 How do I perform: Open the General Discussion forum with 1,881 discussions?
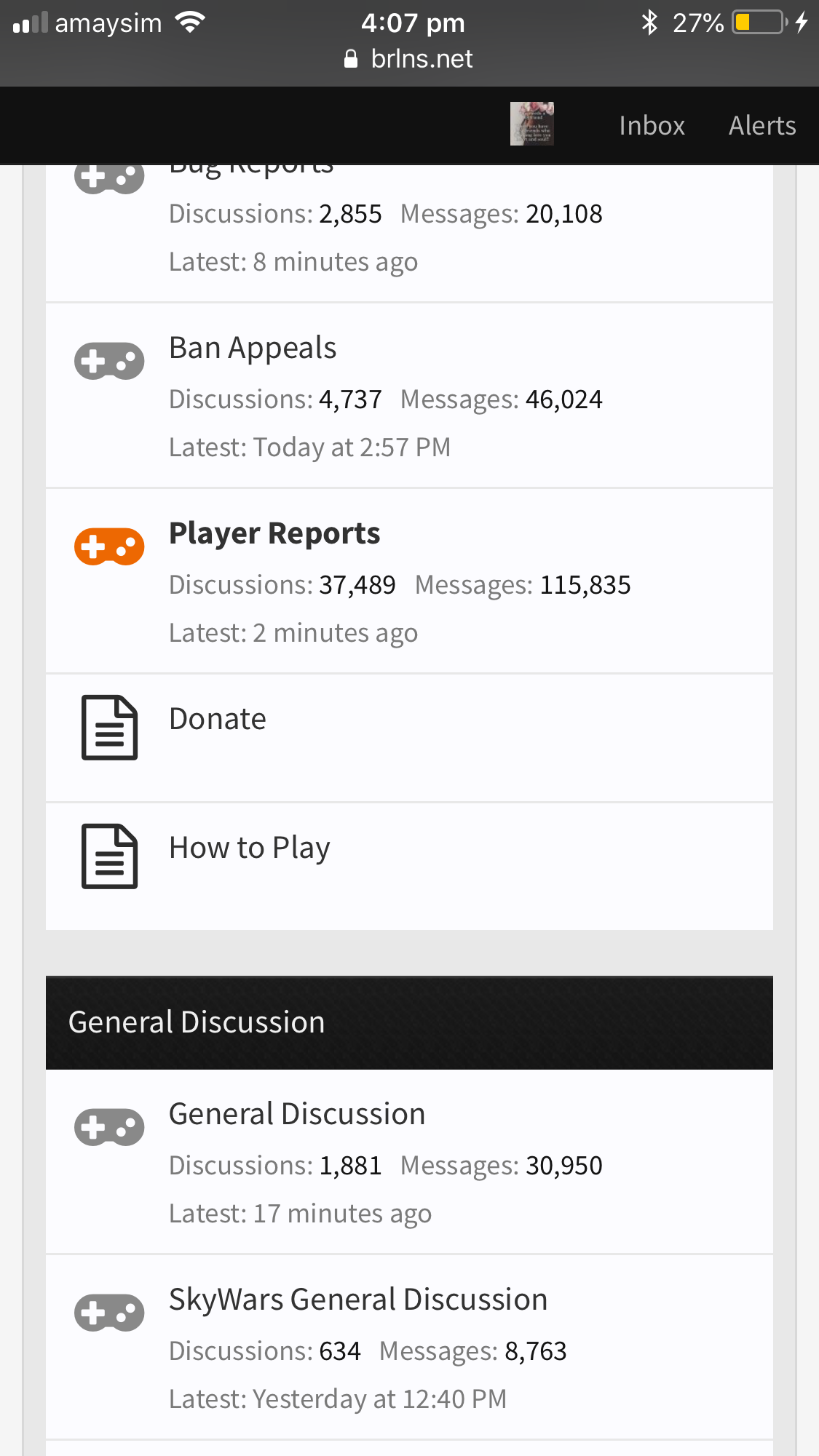[x=297, y=1114]
